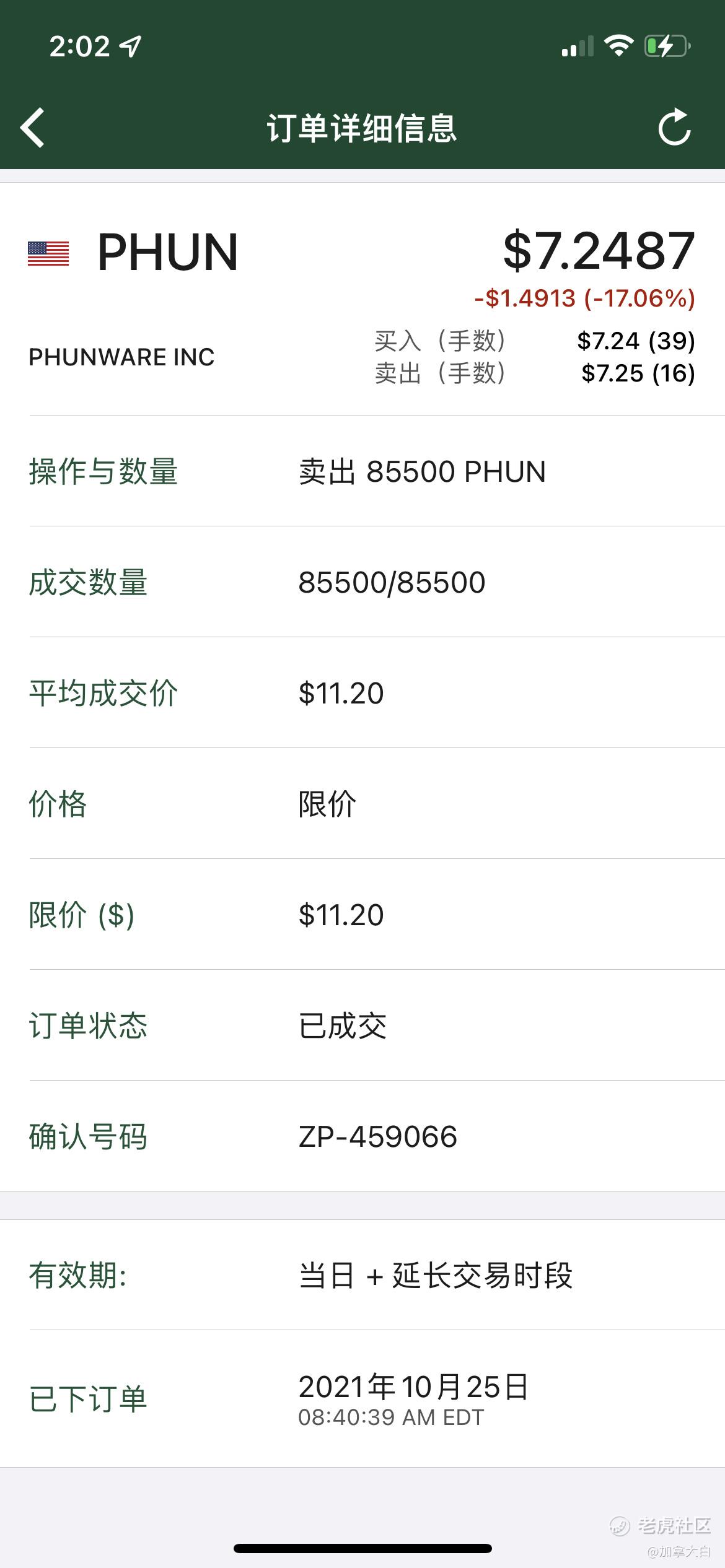
Task: Refresh the order details
Action: click(674, 127)
